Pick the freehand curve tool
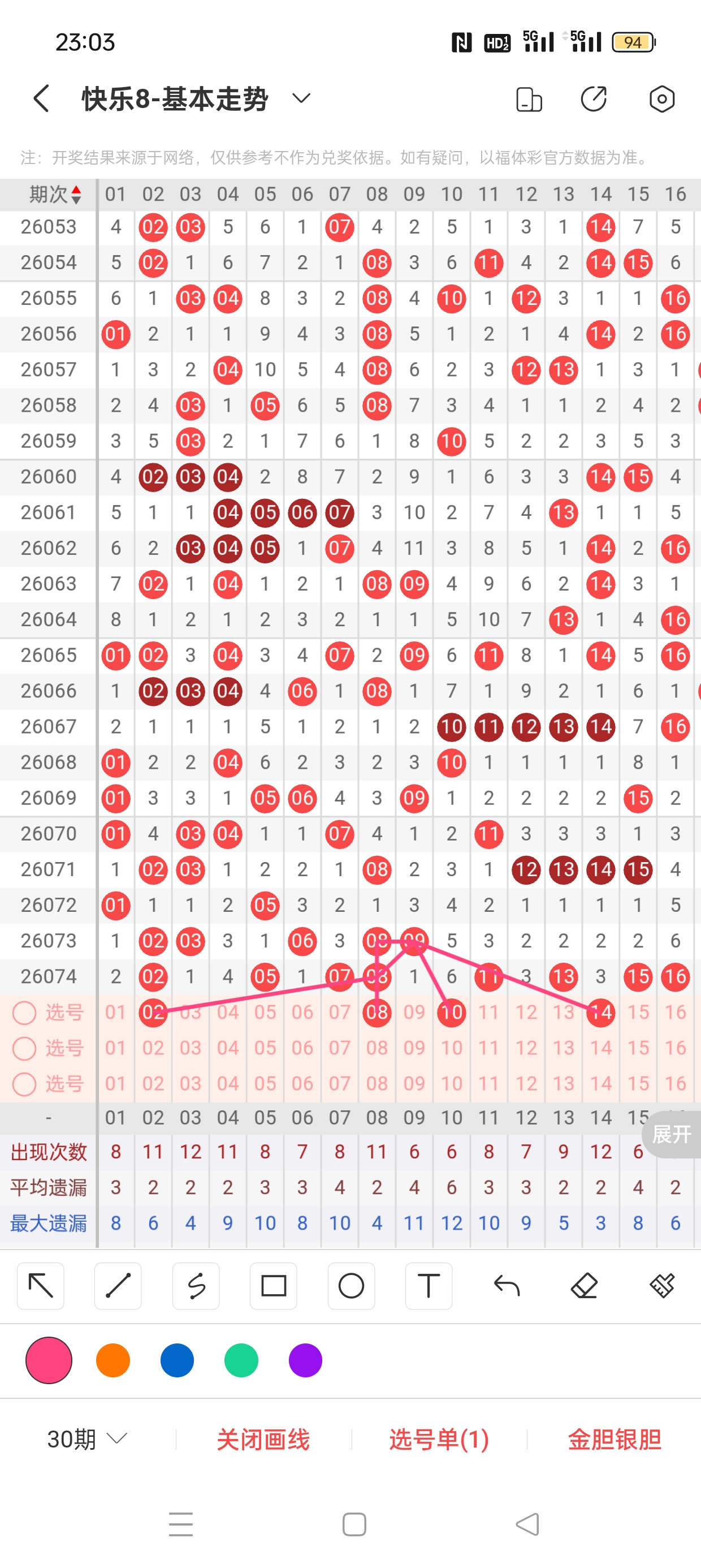The height and width of the screenshot is (1568, 701). click(196, 1286)
